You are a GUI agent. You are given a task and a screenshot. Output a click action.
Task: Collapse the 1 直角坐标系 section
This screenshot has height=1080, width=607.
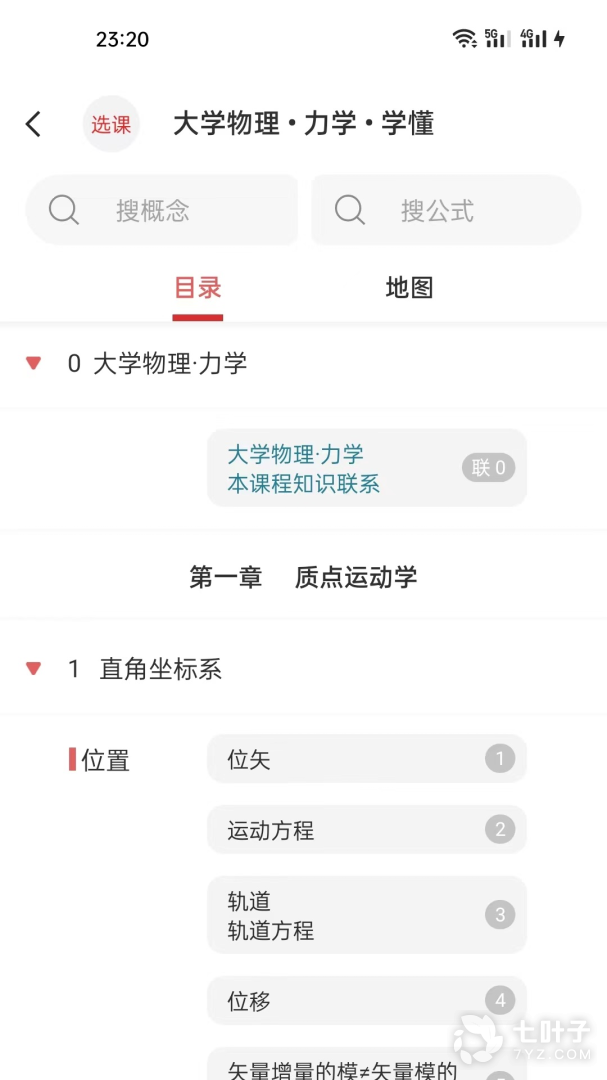[x=33, y=668]
